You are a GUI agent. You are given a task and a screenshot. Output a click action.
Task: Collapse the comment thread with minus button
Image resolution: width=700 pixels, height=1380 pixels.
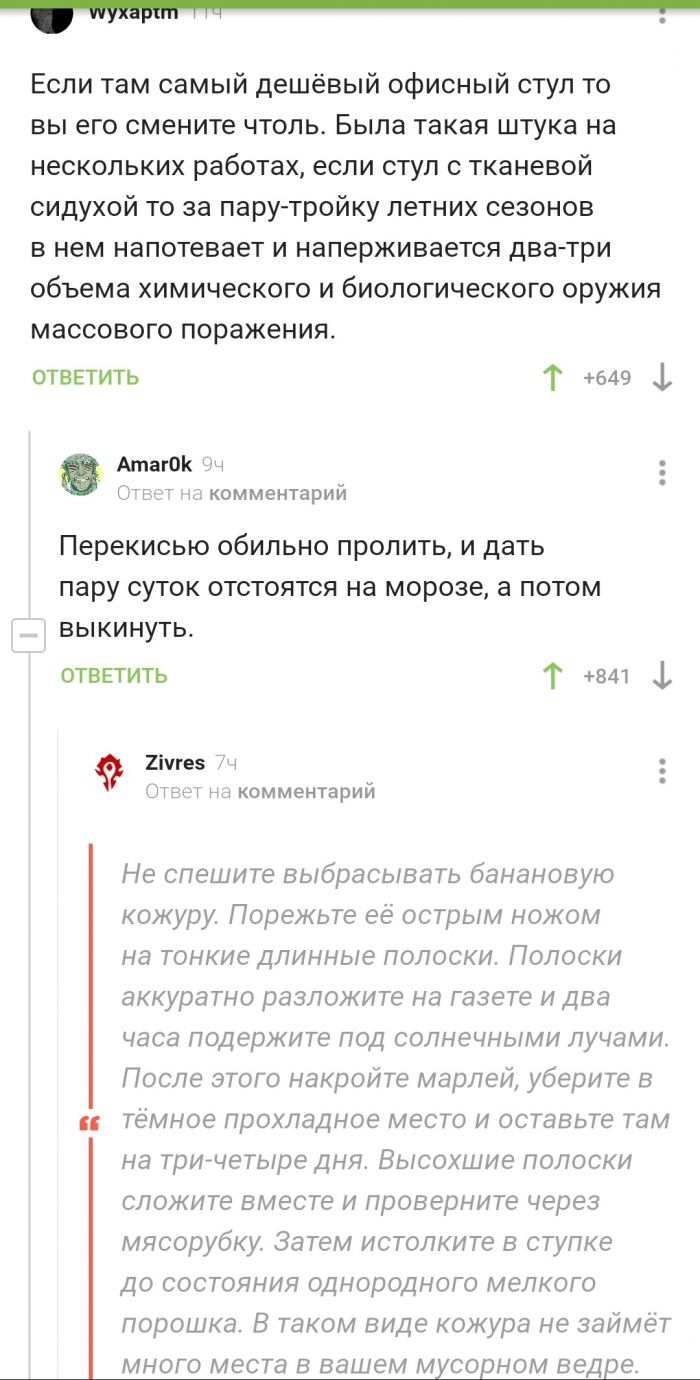click(x=28, y=636)
